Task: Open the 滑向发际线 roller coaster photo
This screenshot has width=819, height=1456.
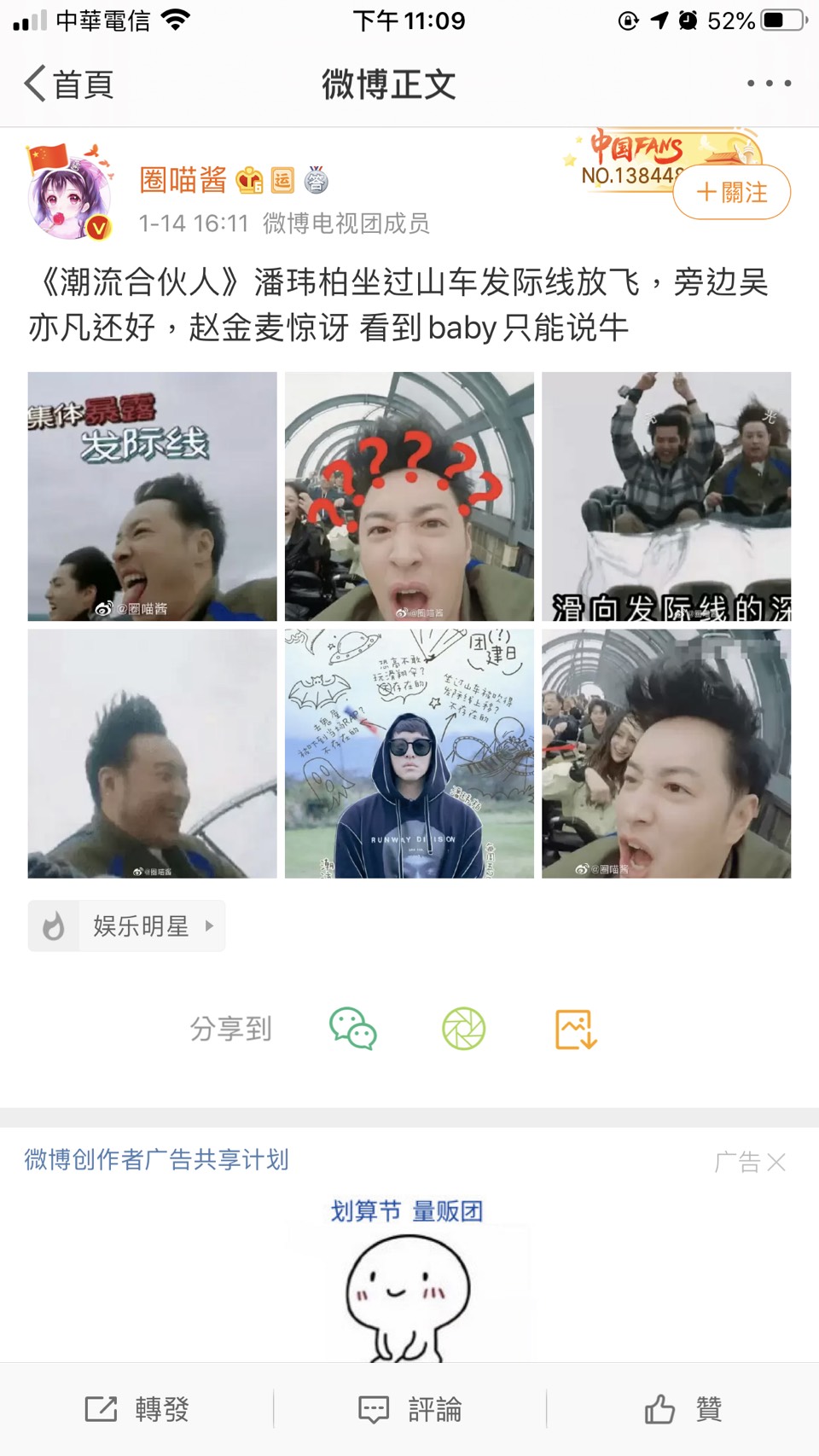Action: (666, 496)
